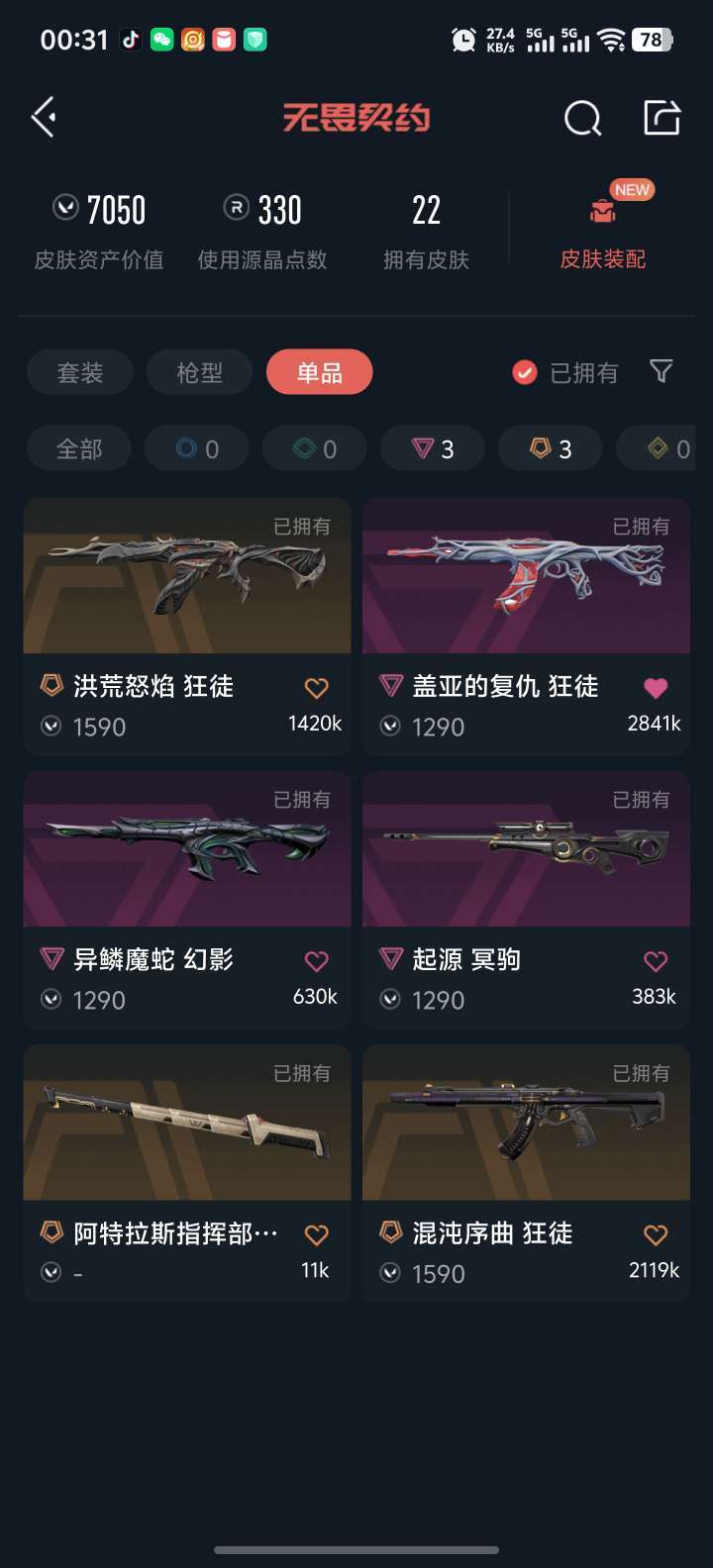Tap the Valorant points icon beside 7050
The width and height of the screenshot is (713, 1568).
[61, 210]
